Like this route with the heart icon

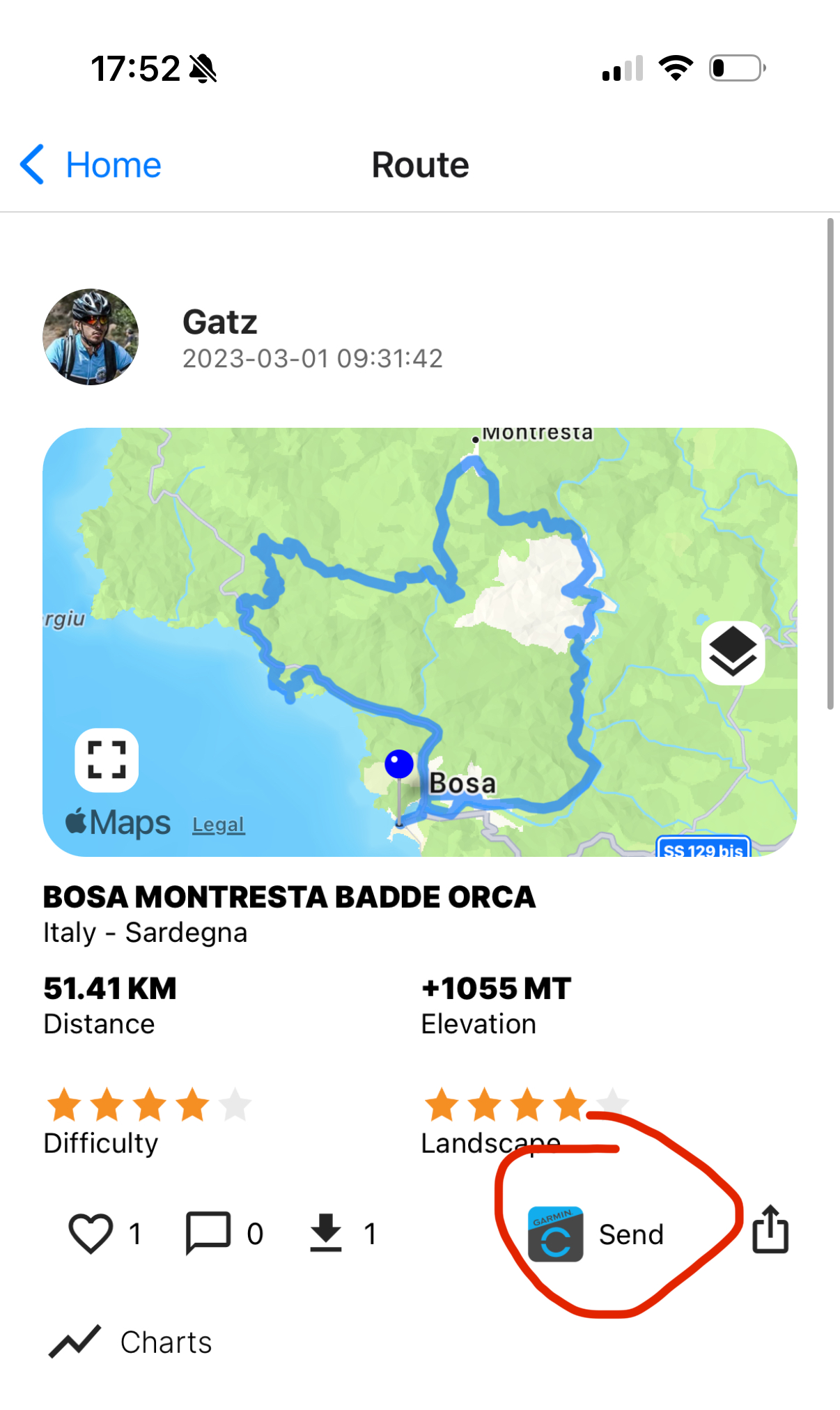(x=91, y=1234)
